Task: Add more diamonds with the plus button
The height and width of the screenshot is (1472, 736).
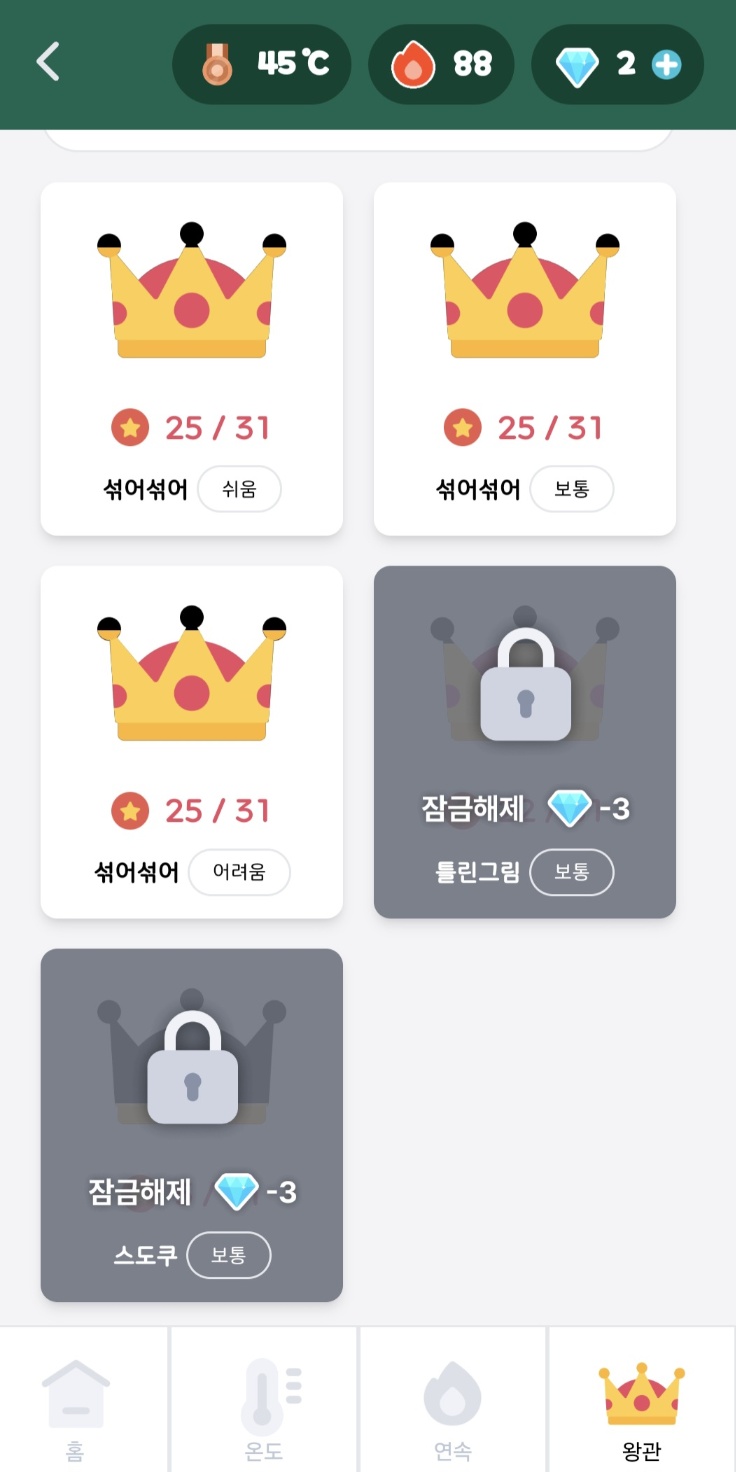Action: coord(666,65)
